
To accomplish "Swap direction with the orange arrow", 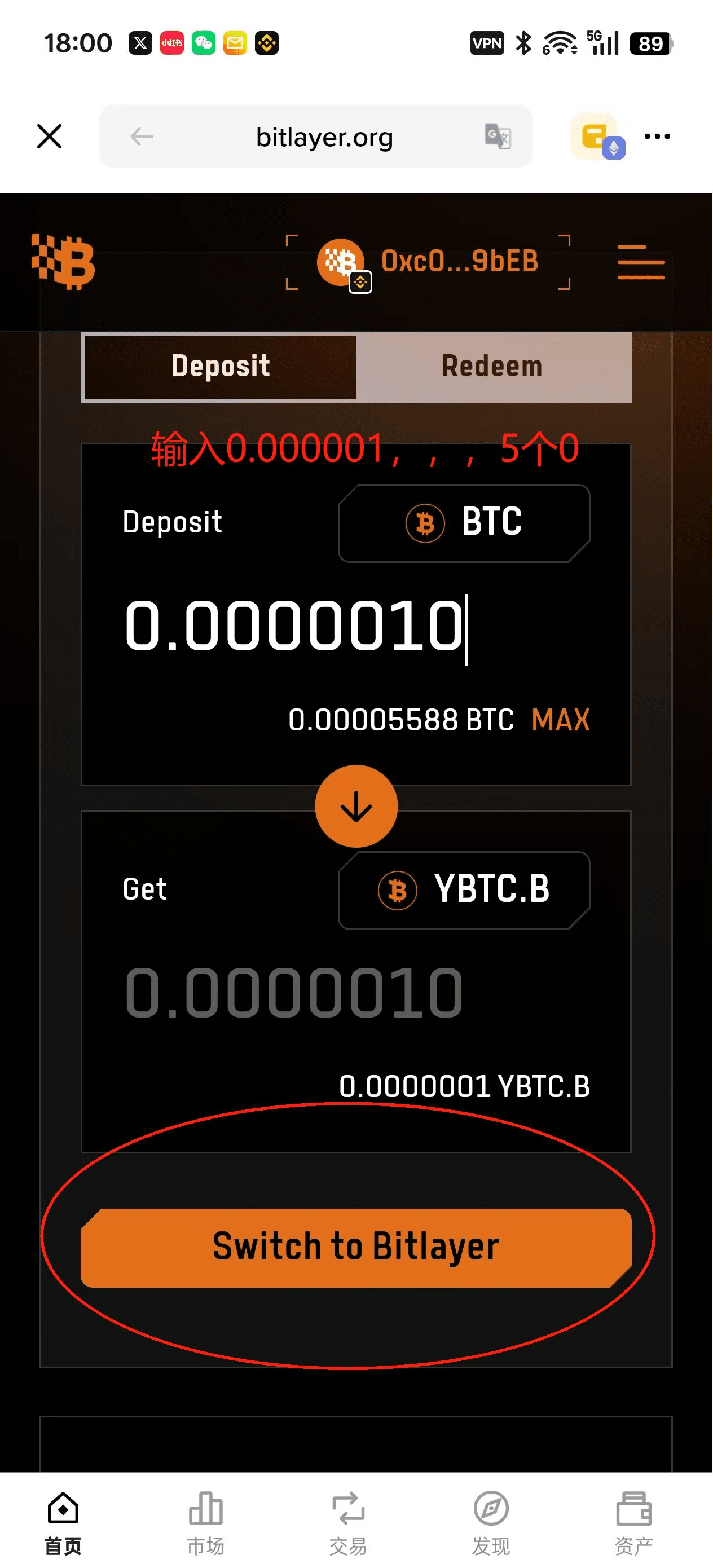I will point(356,806).
